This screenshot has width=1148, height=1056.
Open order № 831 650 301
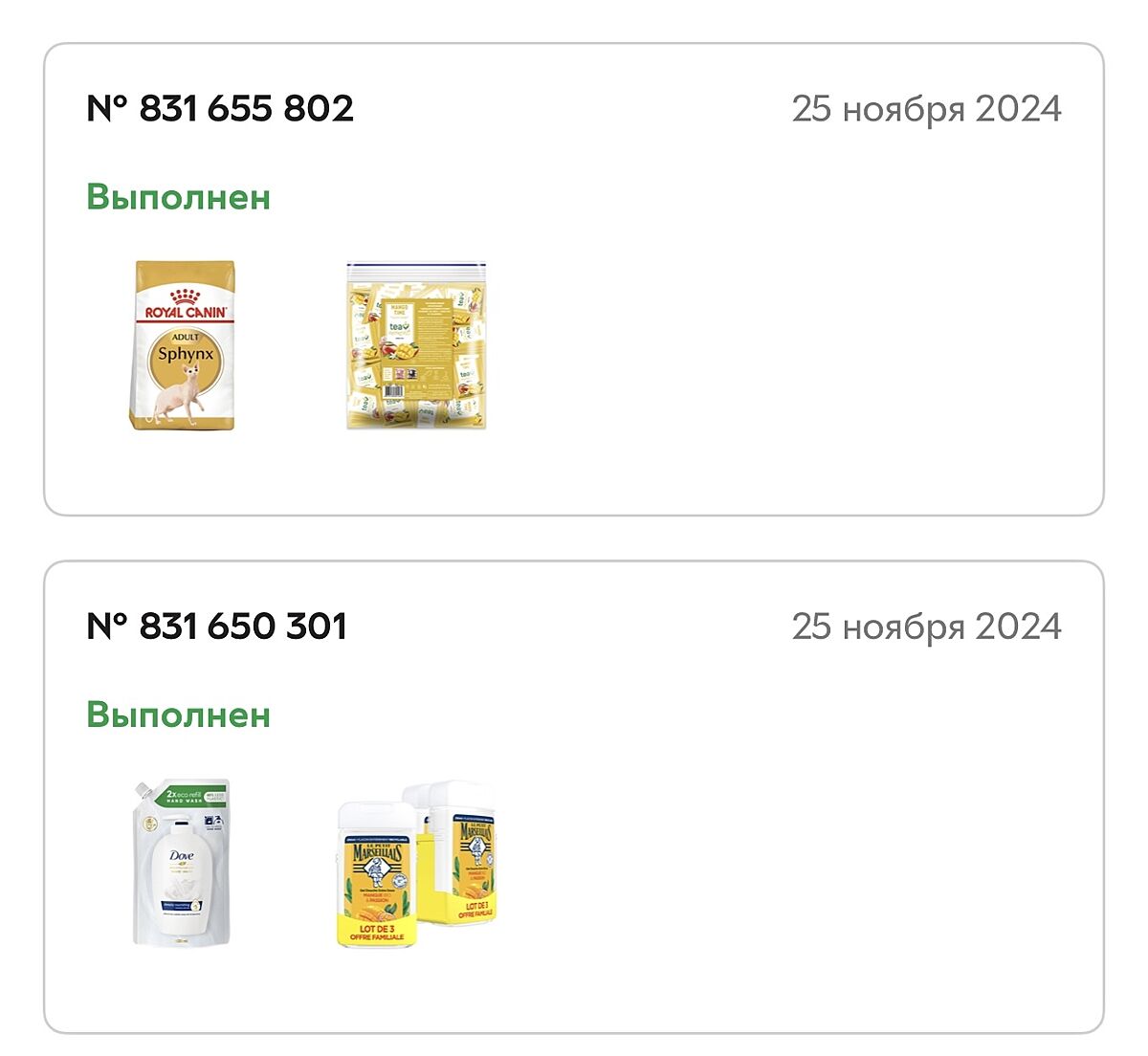[x=217, y=627]
